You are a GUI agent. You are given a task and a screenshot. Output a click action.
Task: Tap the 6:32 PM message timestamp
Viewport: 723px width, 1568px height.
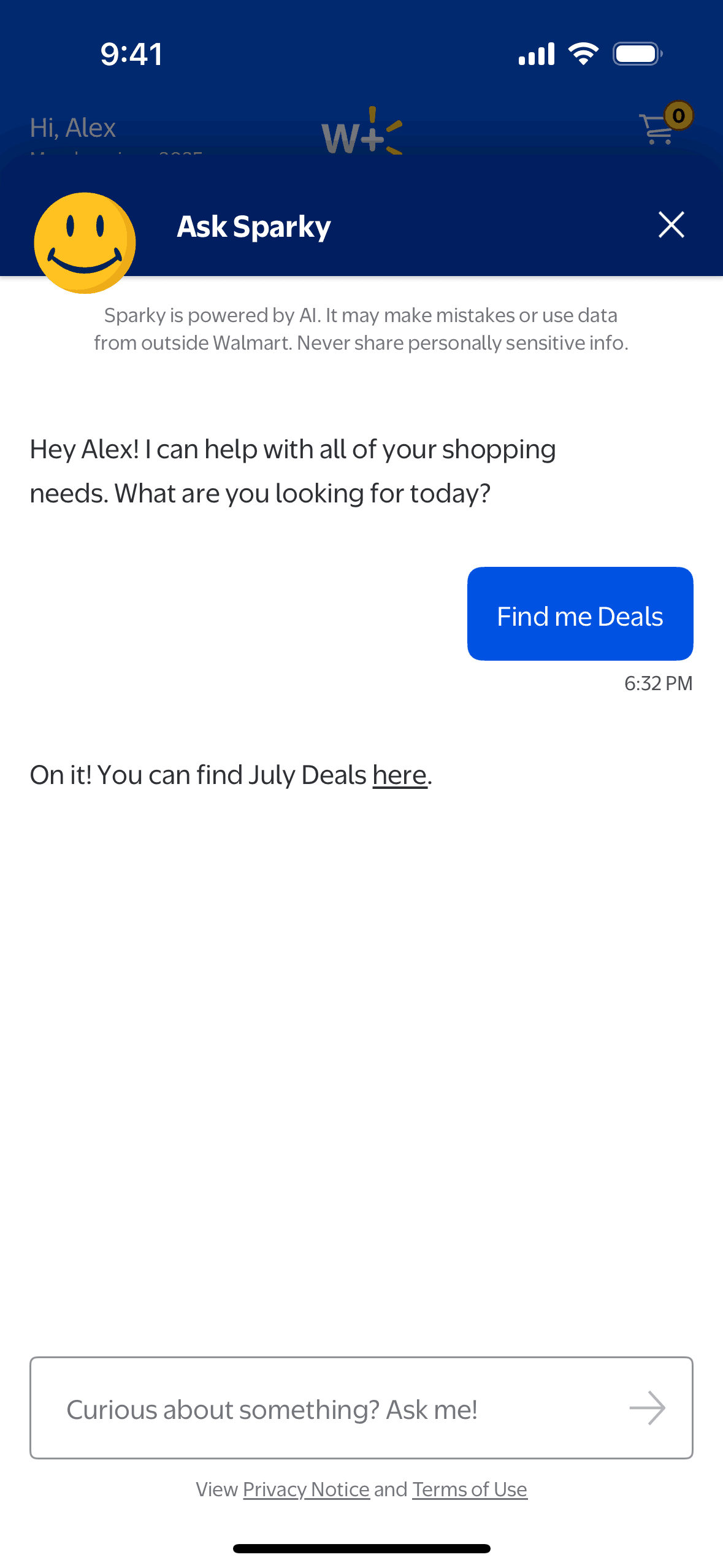coord(657,683)
